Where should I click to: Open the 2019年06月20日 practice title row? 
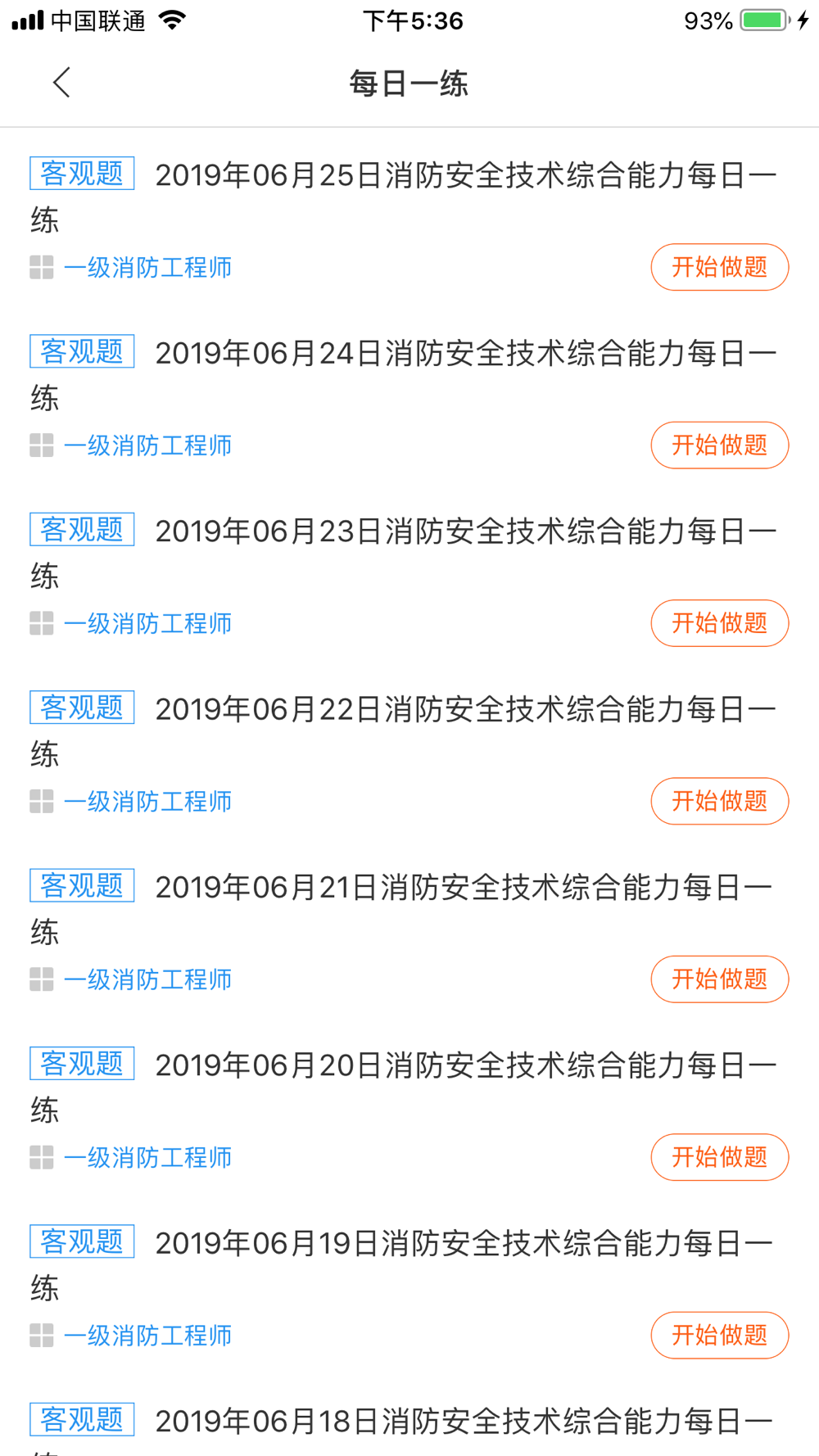click(404, 1087)
